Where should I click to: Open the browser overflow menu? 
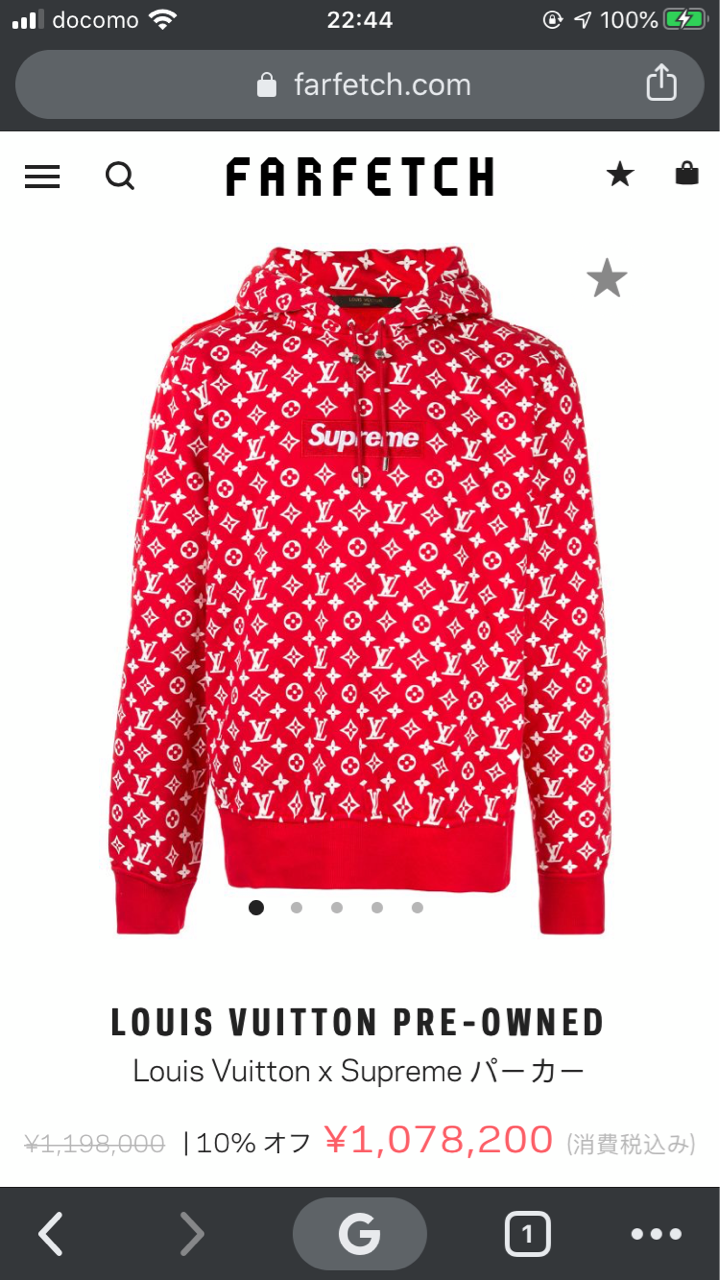tap(656, 1234)
